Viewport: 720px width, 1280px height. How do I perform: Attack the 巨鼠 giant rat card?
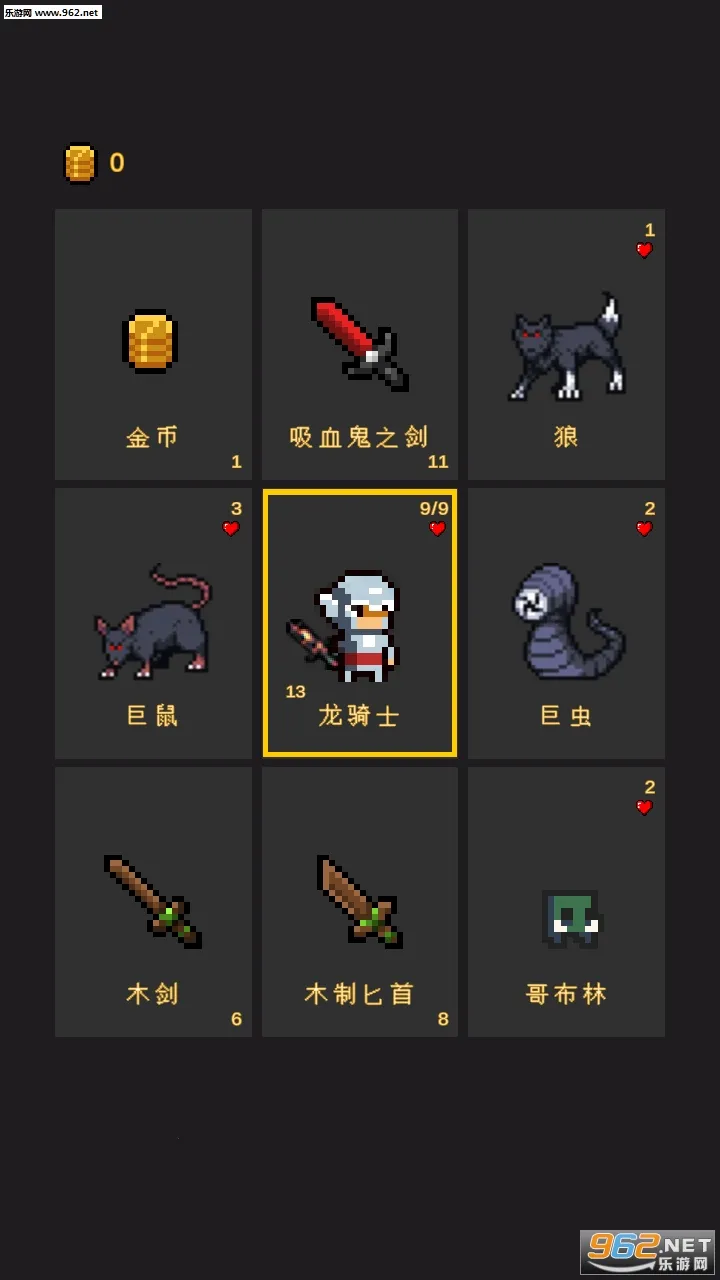pyautogui.click(x=153, y=623)
